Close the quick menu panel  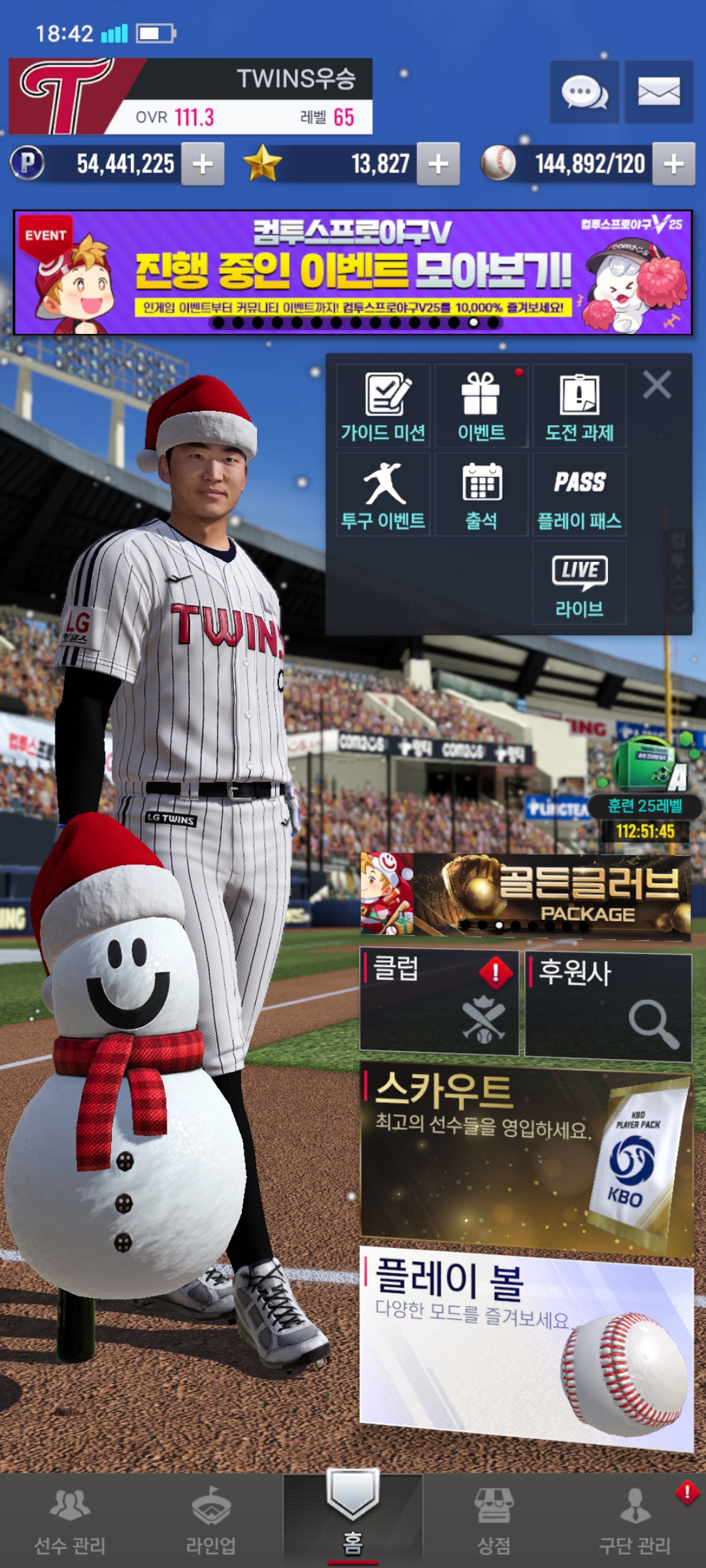(657, 385)
